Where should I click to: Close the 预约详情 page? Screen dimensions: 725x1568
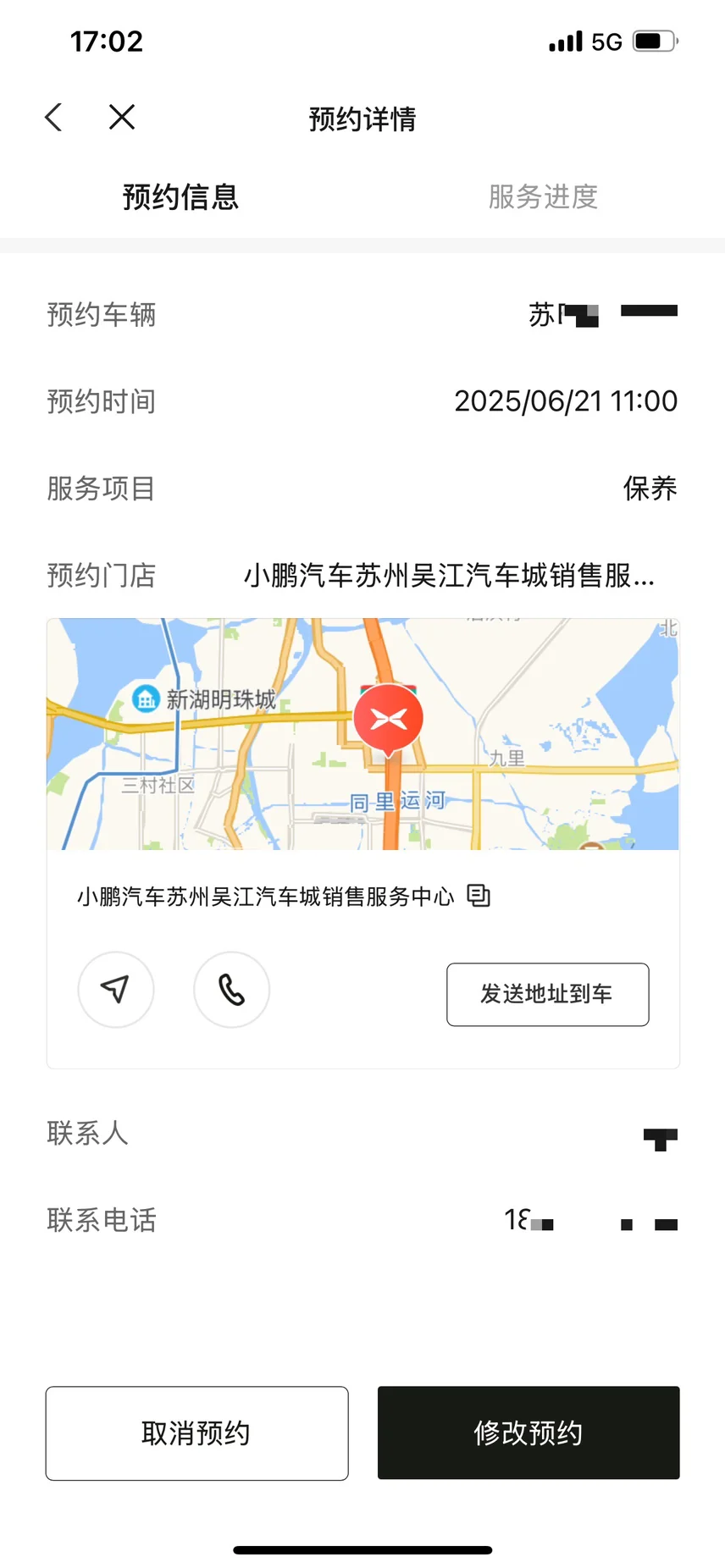point(122,118)
